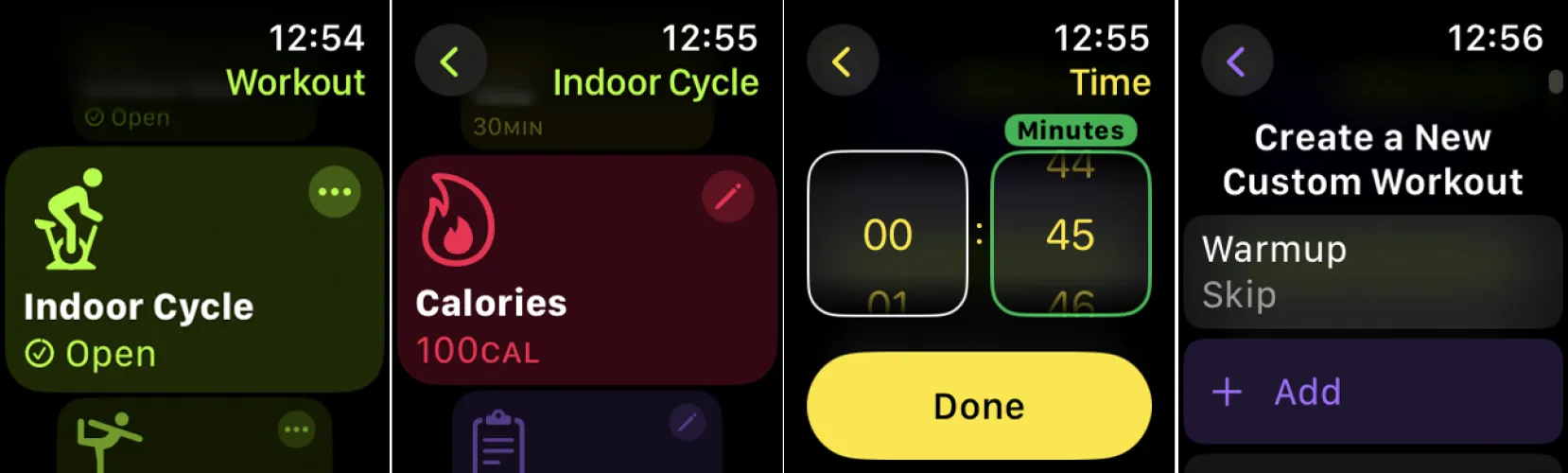The image size is (1568, 473).
Task: Open the Warmup Skip row
Action: [x=1371, y=272]
